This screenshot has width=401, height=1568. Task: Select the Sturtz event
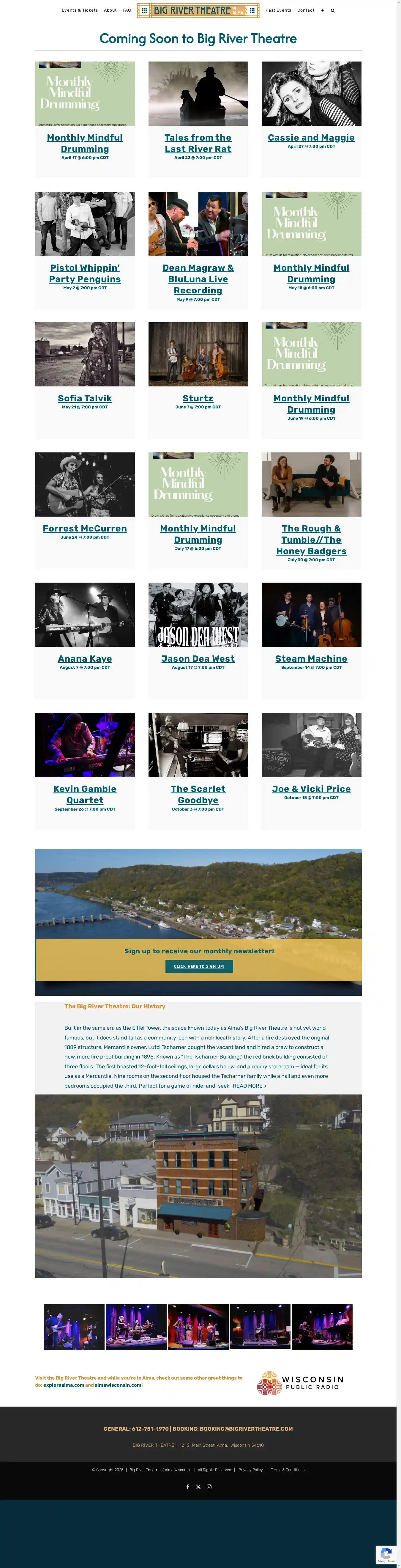[x=198, y=398]
